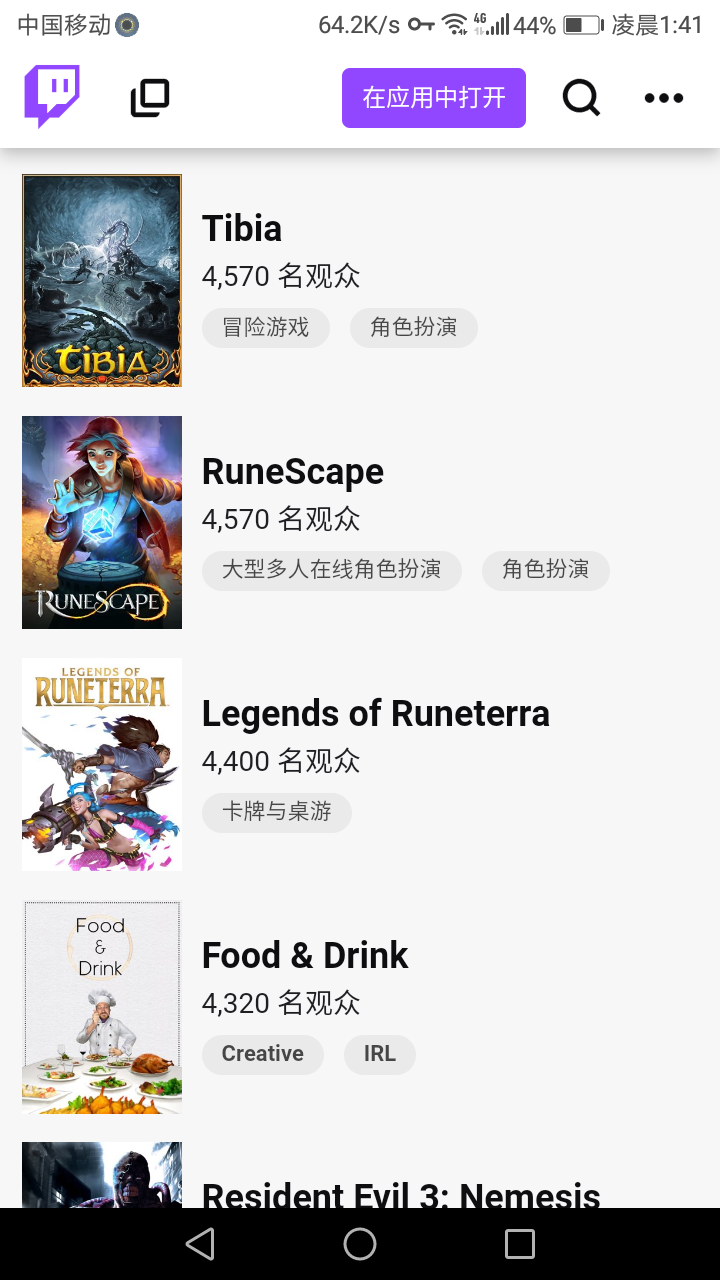The image size is (720, 1280).
Task: Open the three-dot overflow menu
Action: 664,98
